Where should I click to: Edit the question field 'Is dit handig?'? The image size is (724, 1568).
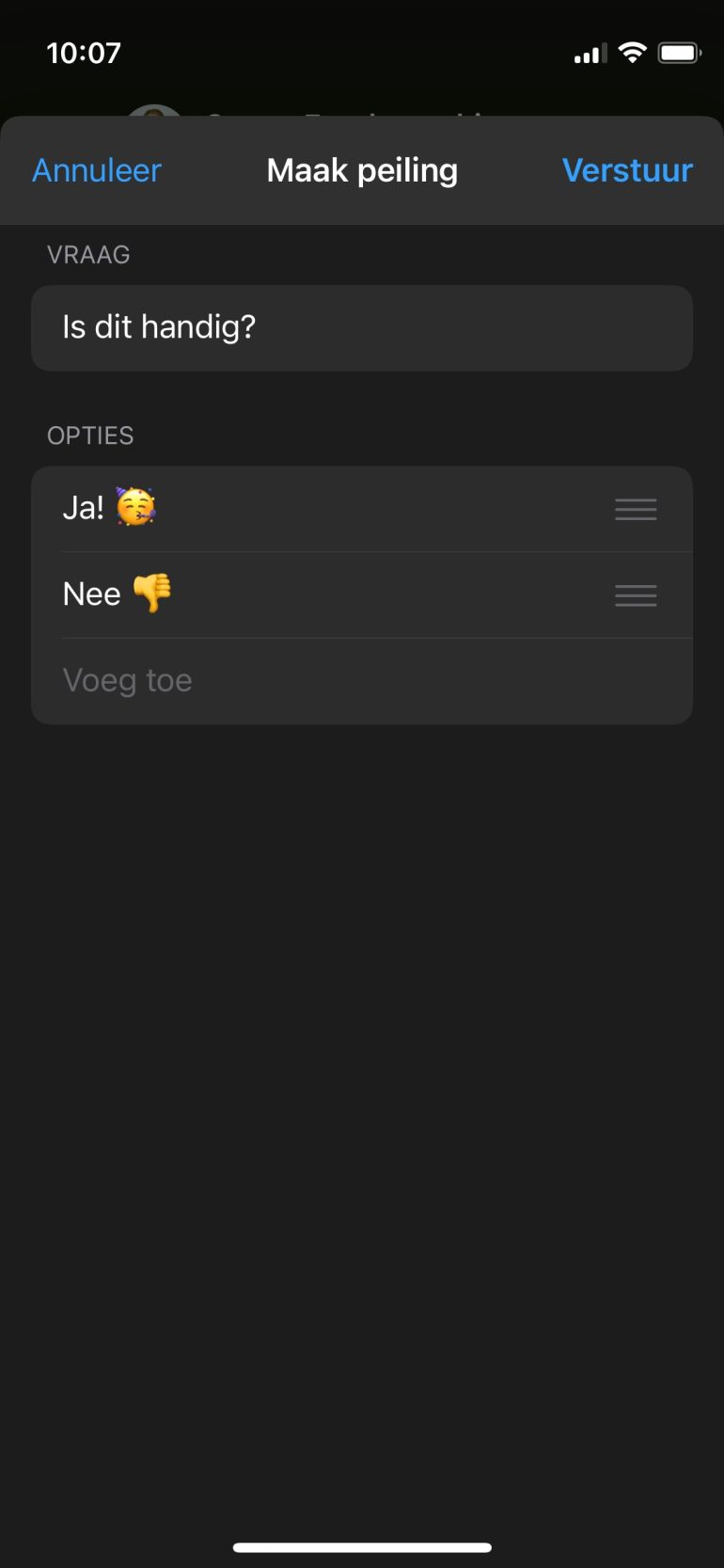[x=361, y=327]
